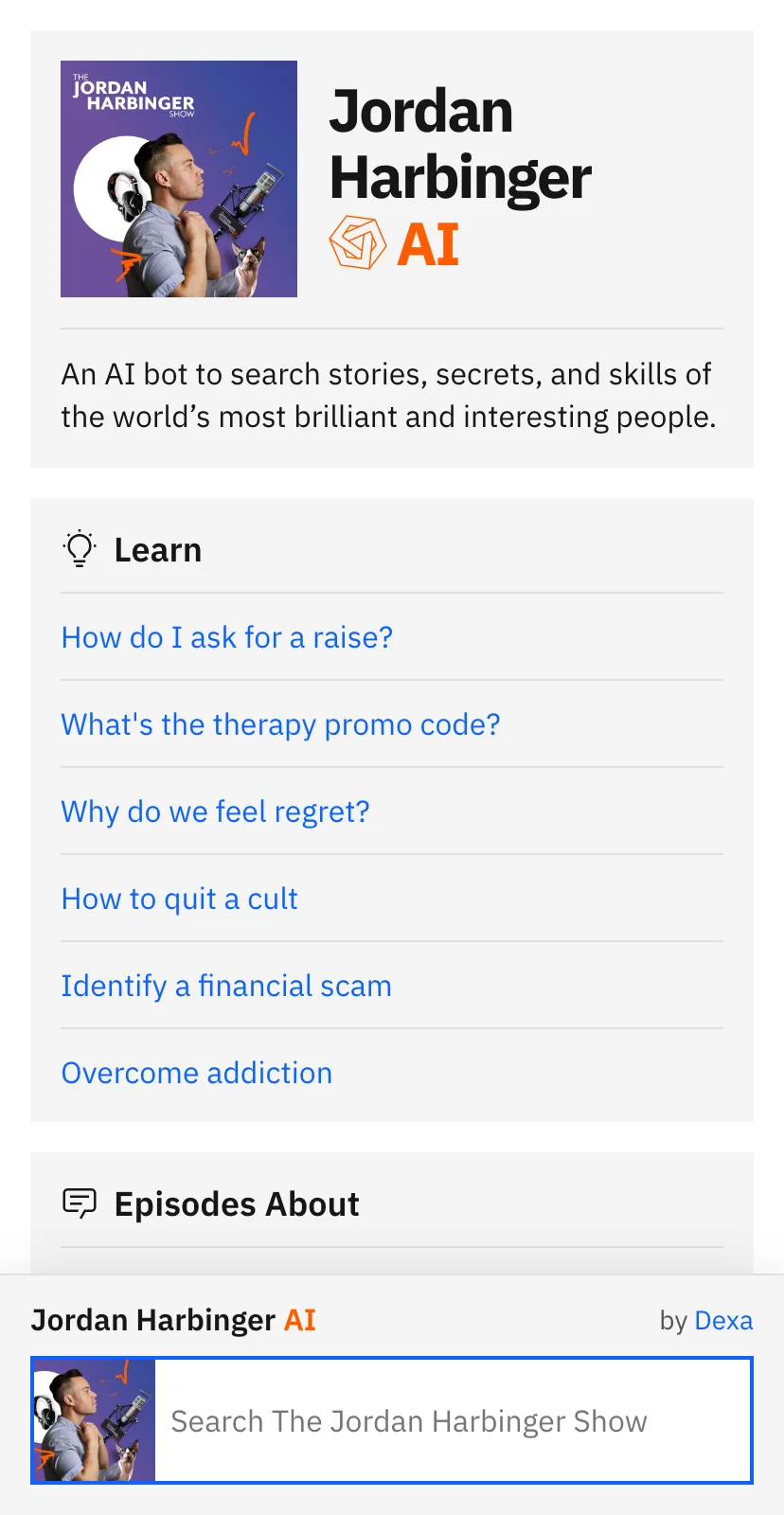
Task: Focus the Search The Jordan Harbinger Show field
Action: click(x=453, y=1420)
